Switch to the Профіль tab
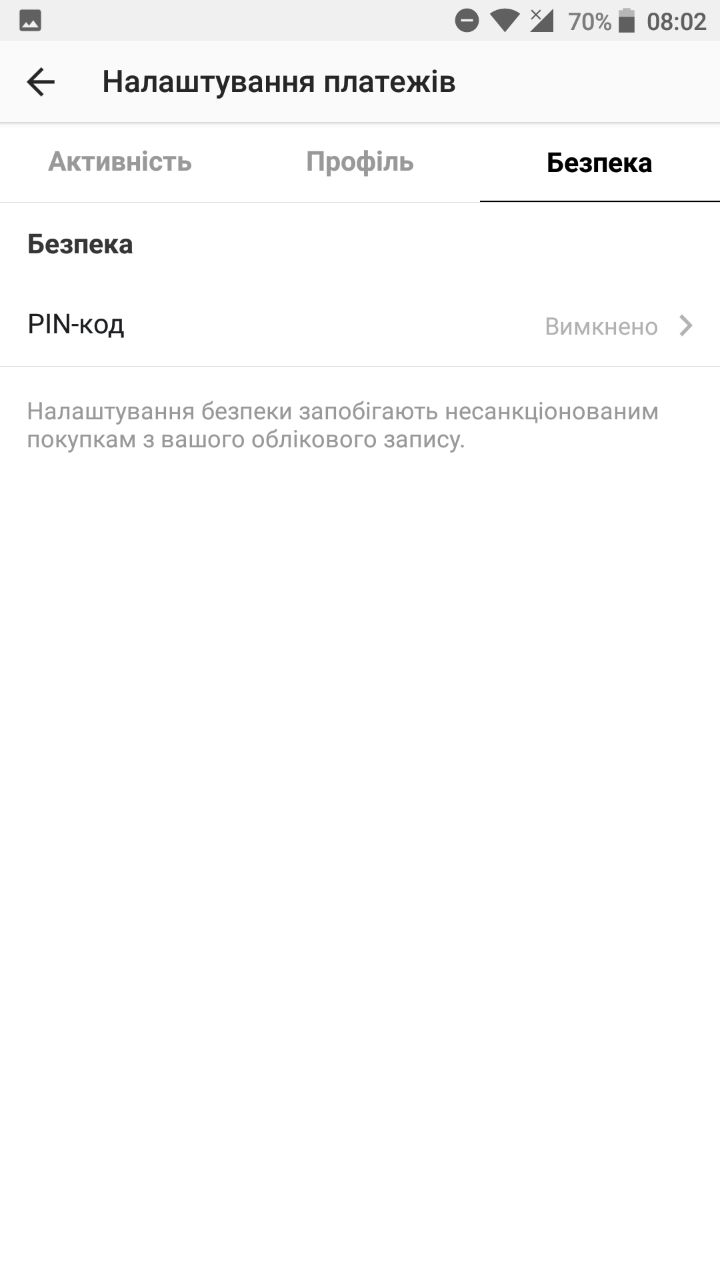The height and width of the screenshot is (1280, 720). pyautogui.click(x=360, y=163)
